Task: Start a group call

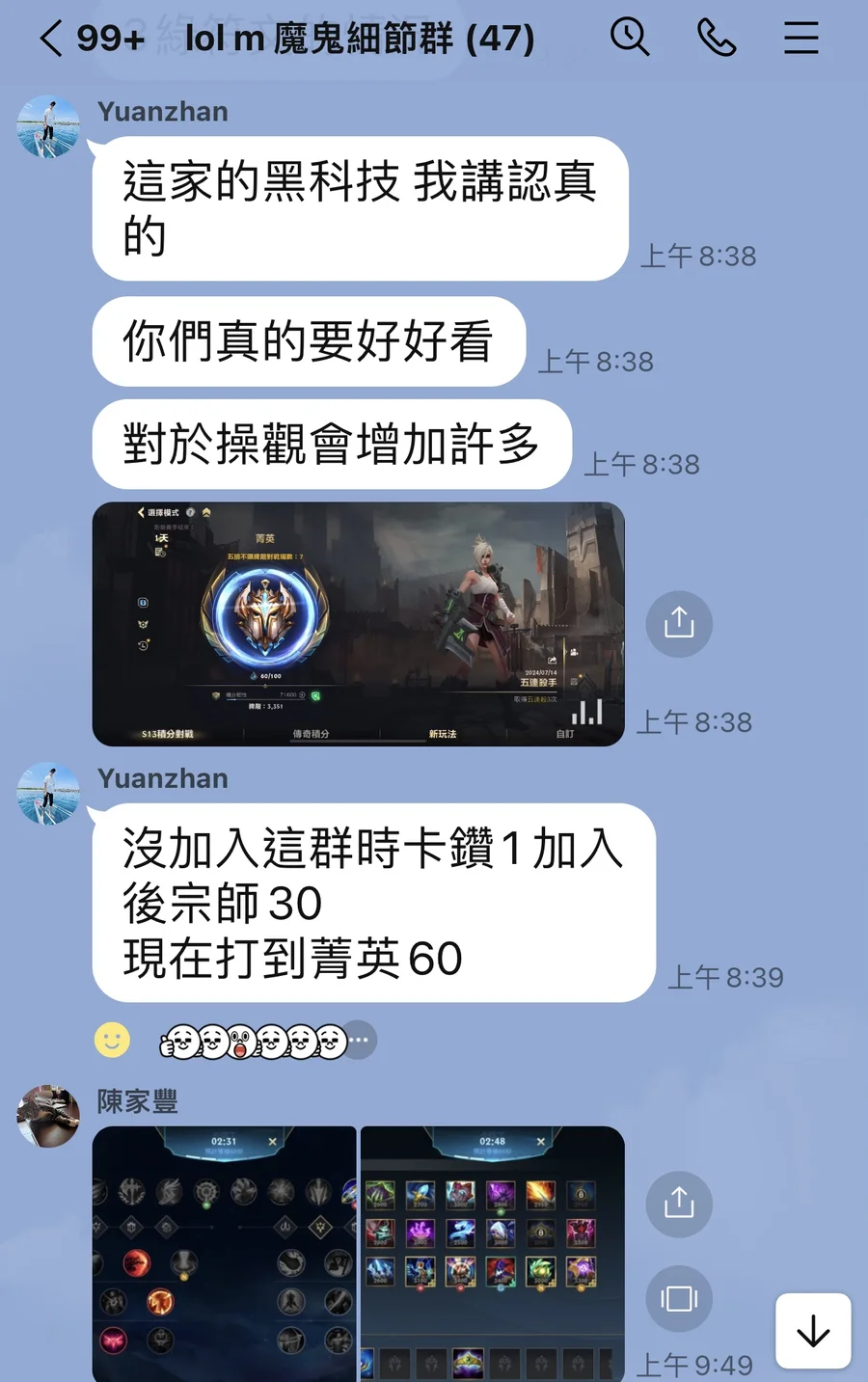Action: click(x=717, y=39)
